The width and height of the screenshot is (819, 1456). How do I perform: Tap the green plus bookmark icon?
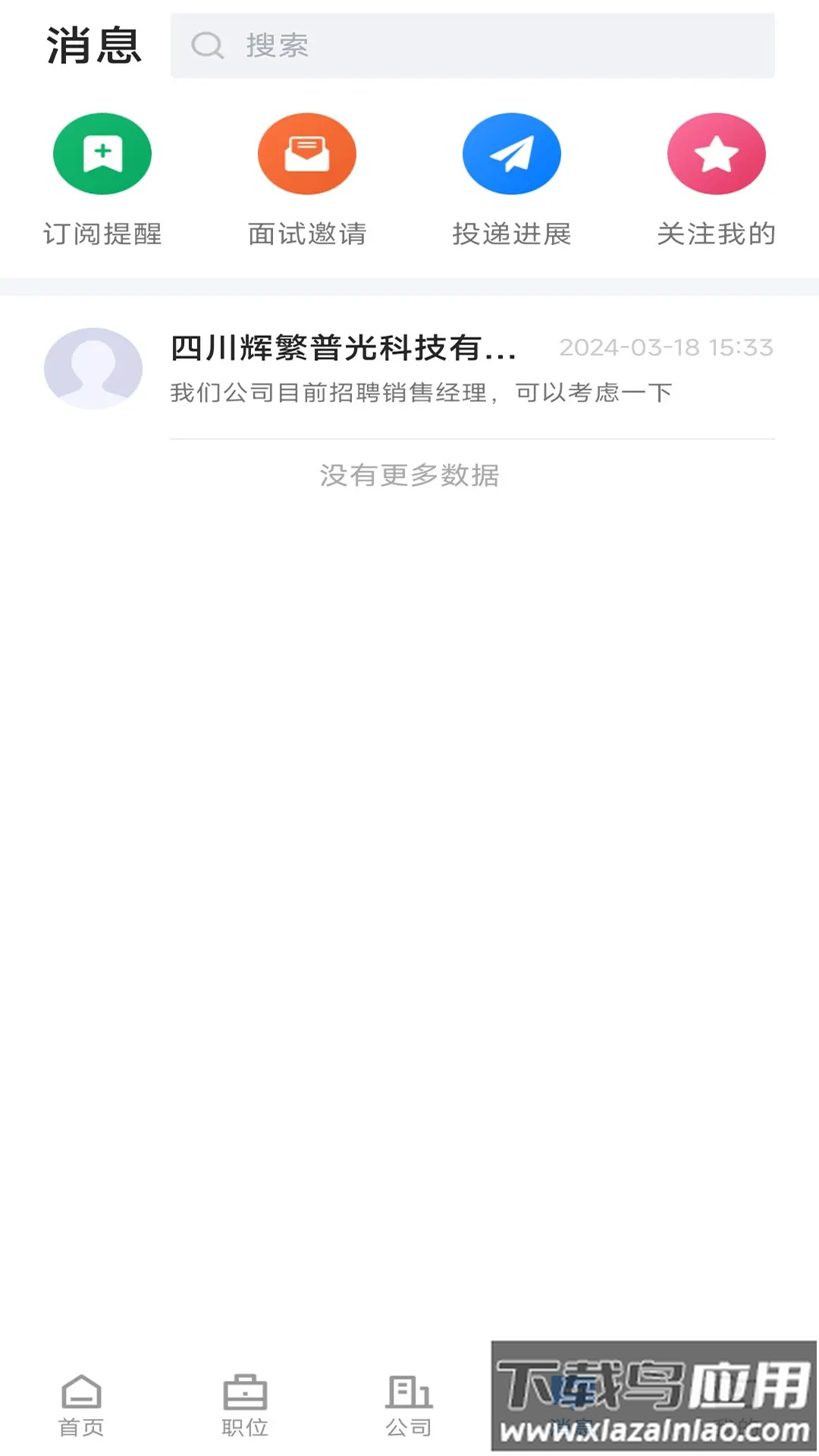tap(102, 153)
